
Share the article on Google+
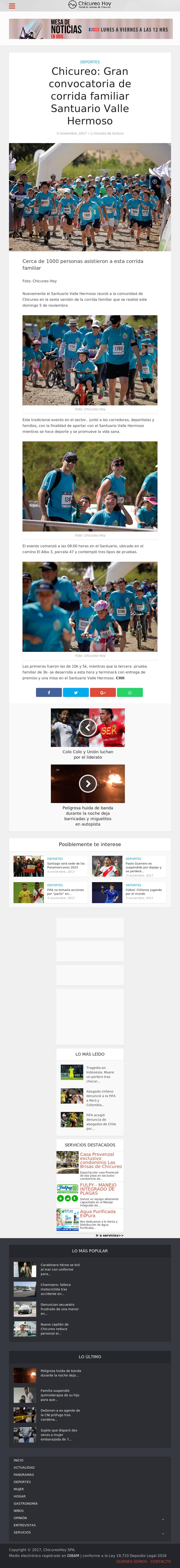pyautogui.click(x=103, y=692)
